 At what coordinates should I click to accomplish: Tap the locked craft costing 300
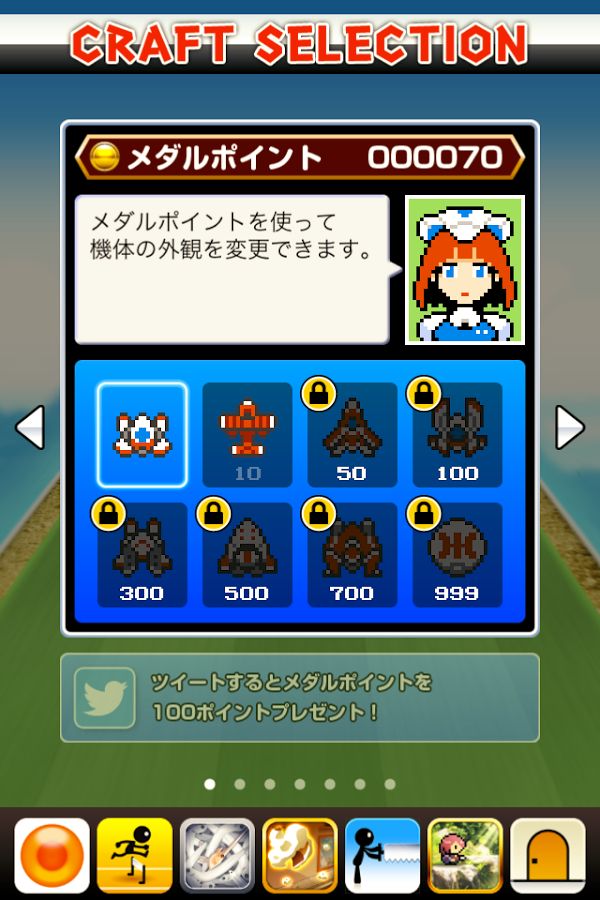[x=142, y=555]
